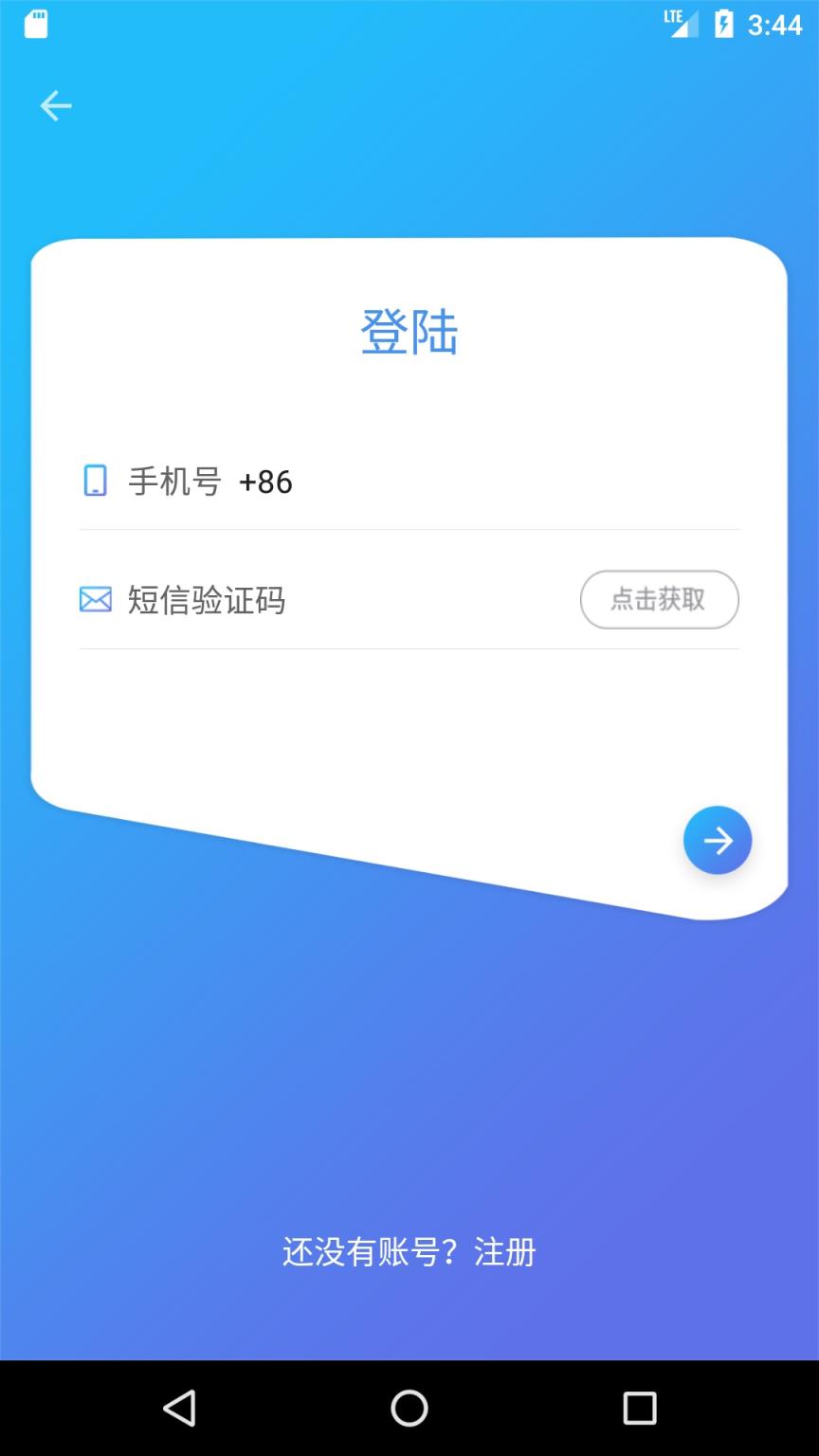Image resolution: width=819 pixels, height=1456 pixels.
Task: Click the SIM card icon in status bar
Action: [37, 23]
